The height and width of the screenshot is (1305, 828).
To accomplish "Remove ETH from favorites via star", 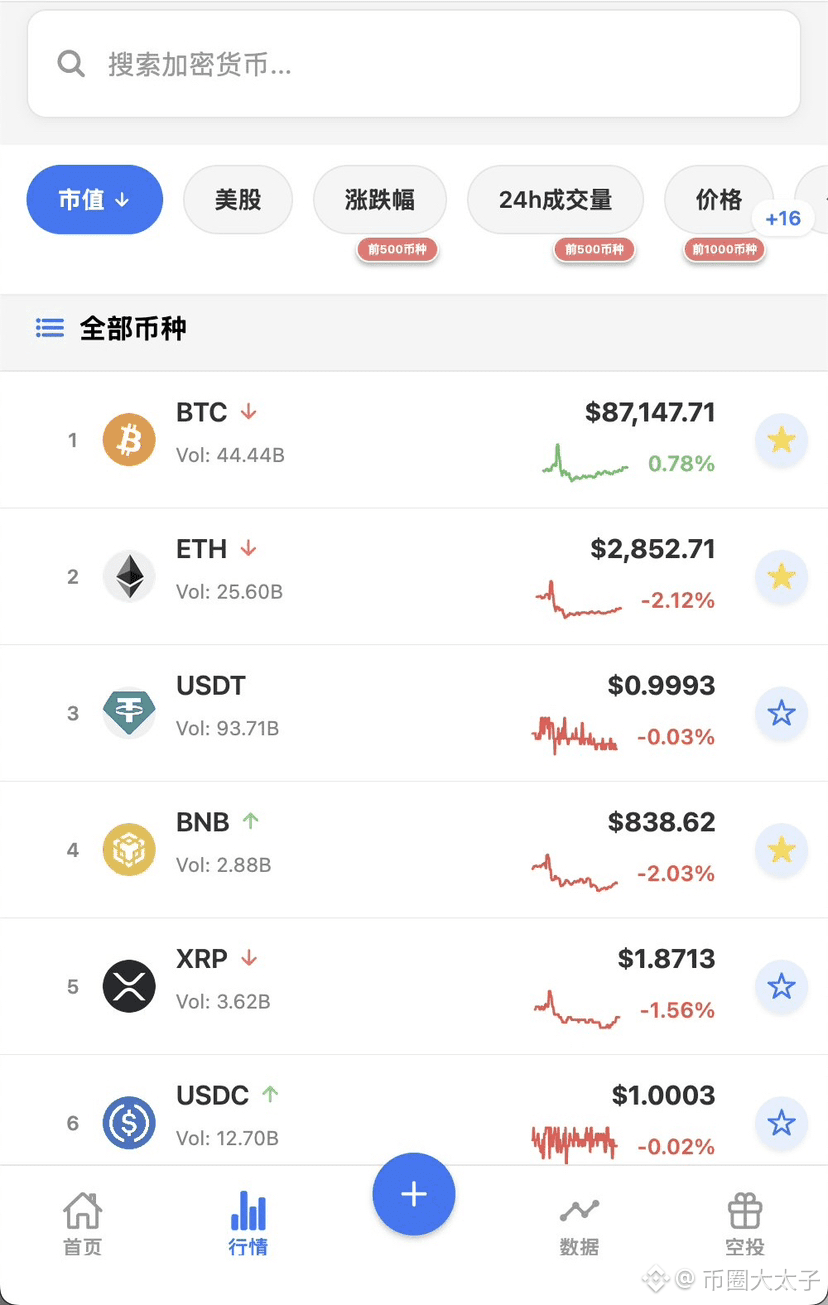I will [781, 577].
